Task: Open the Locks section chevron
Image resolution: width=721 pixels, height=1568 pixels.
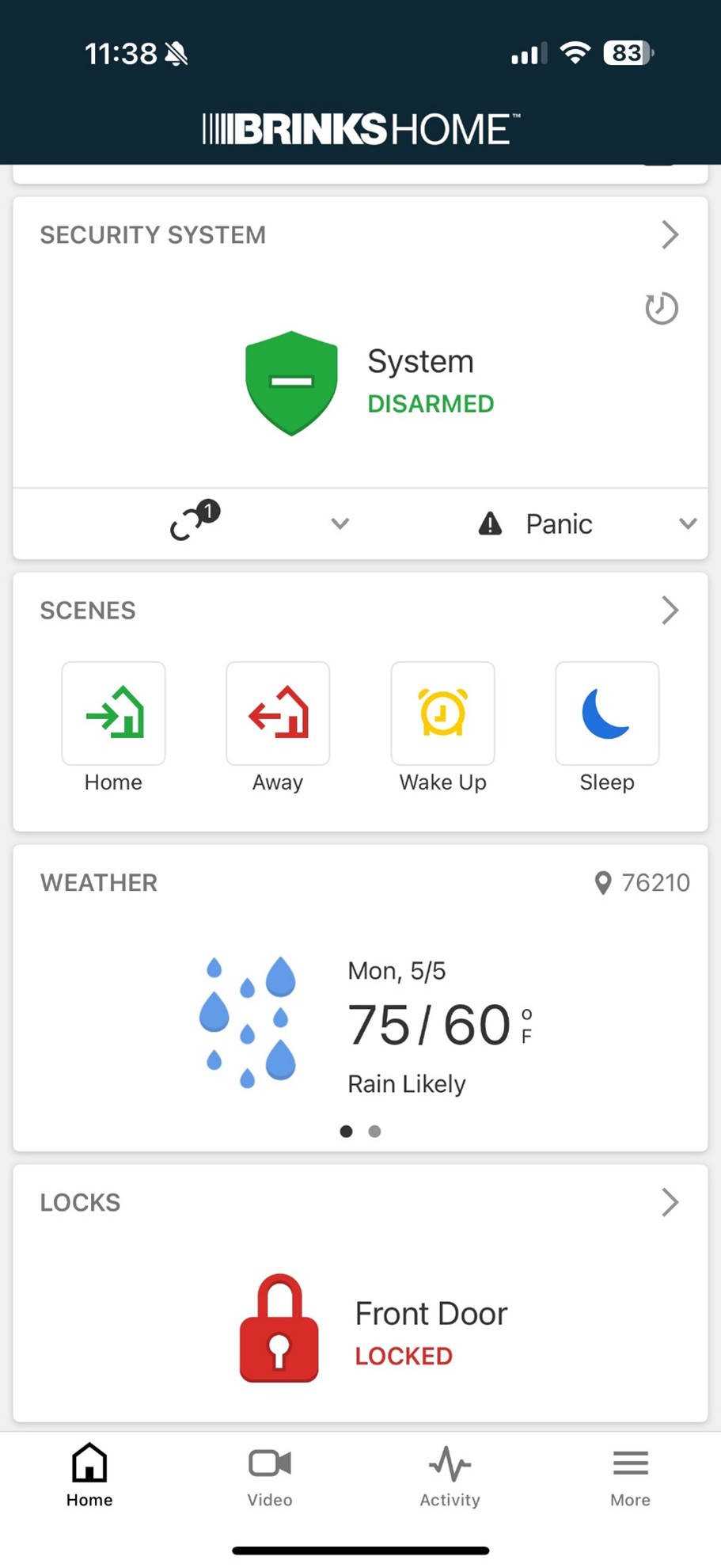Action: point(670,1202)
